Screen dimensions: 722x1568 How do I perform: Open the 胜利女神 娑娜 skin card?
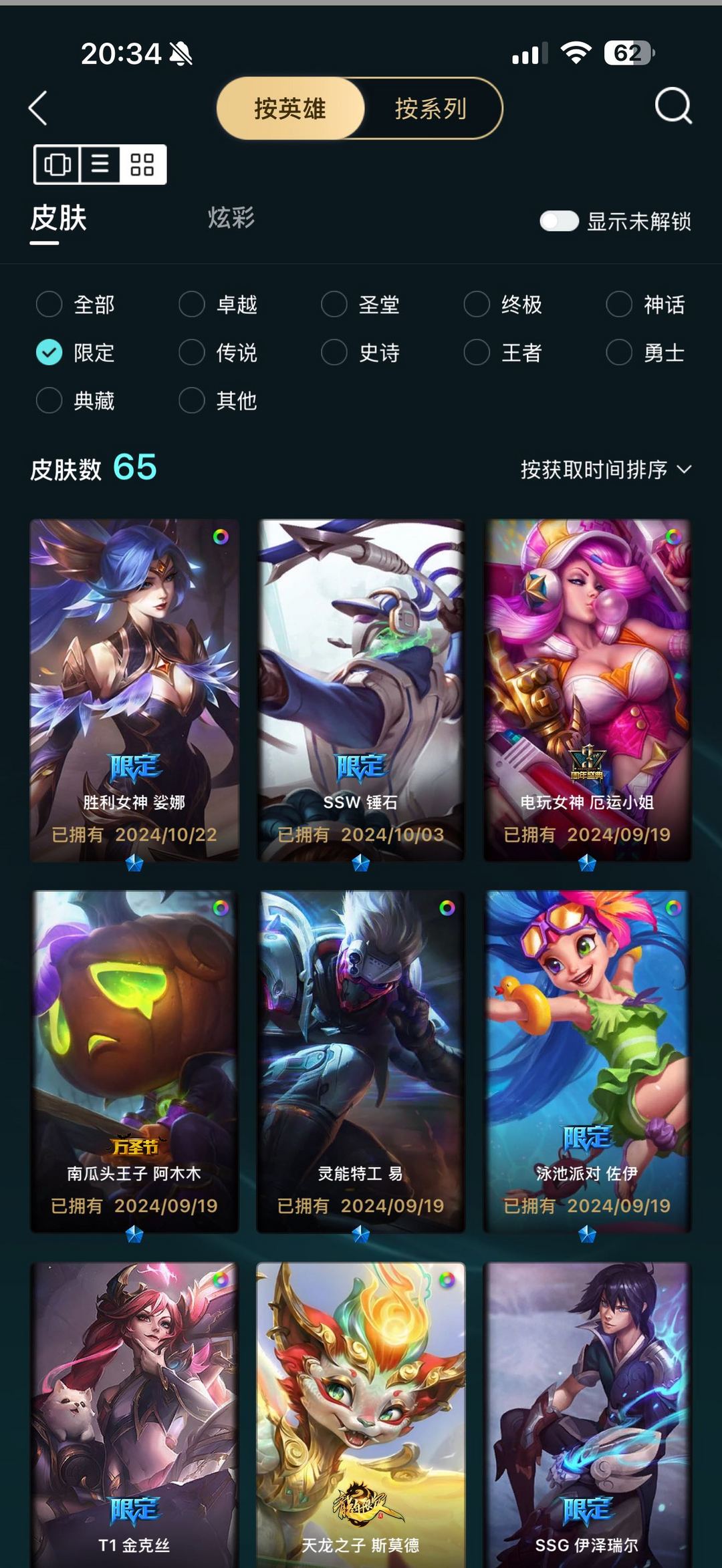point(134,690)
